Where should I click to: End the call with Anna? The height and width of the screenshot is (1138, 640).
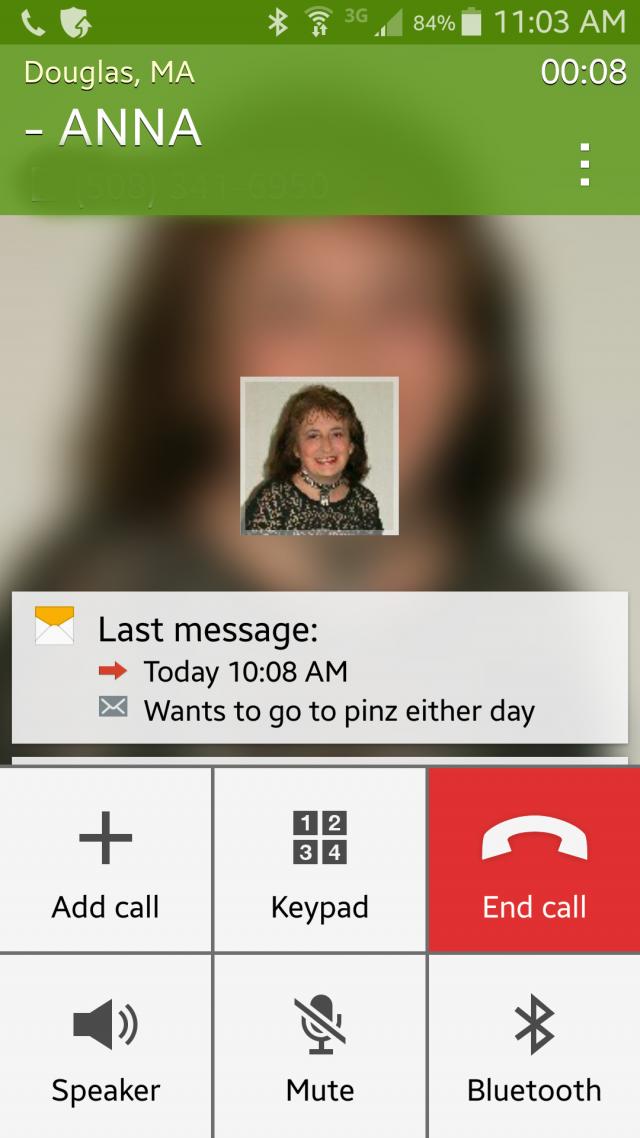pyautogui.click(x=534, y=859)
